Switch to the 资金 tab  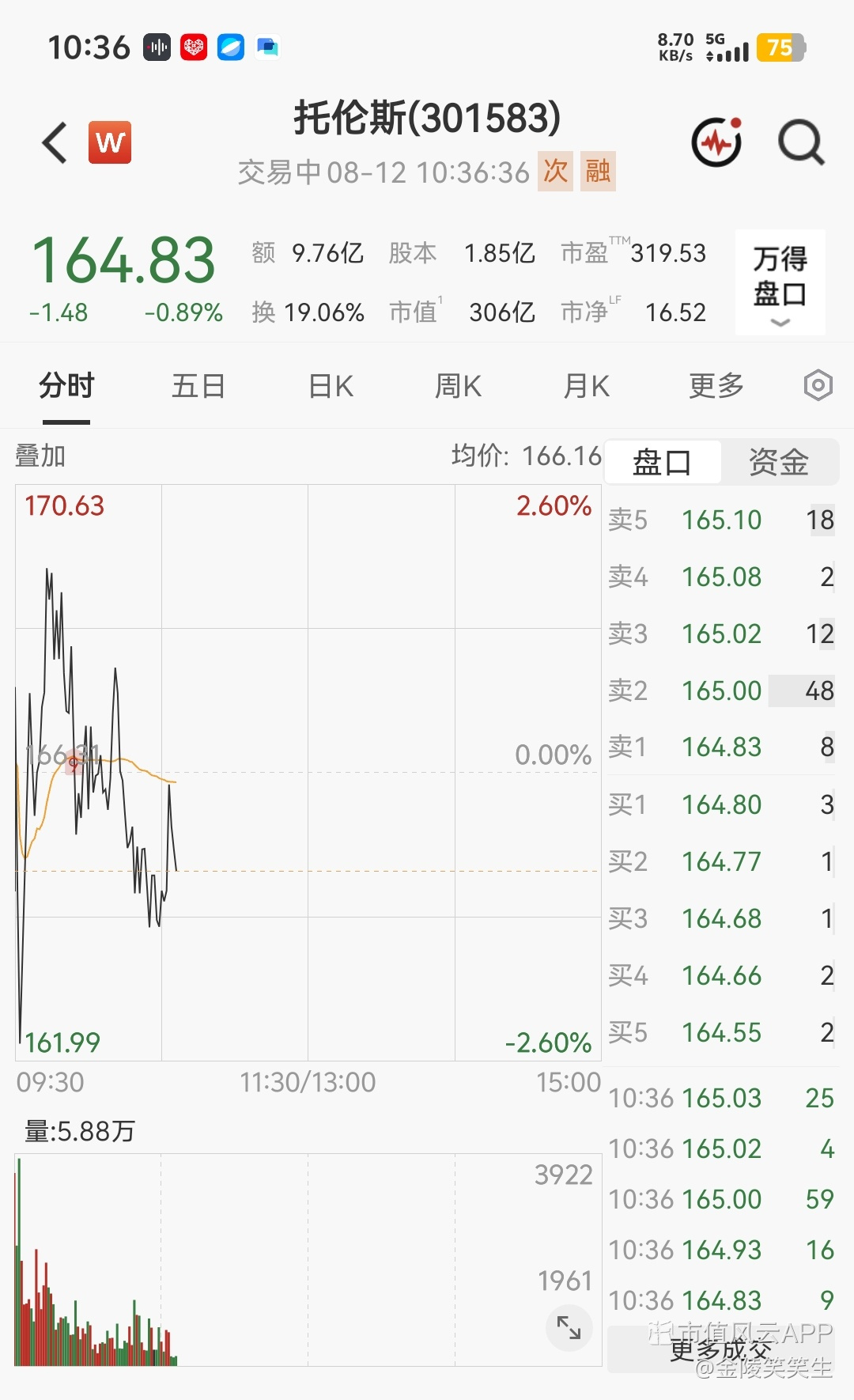tap(779, 462)
